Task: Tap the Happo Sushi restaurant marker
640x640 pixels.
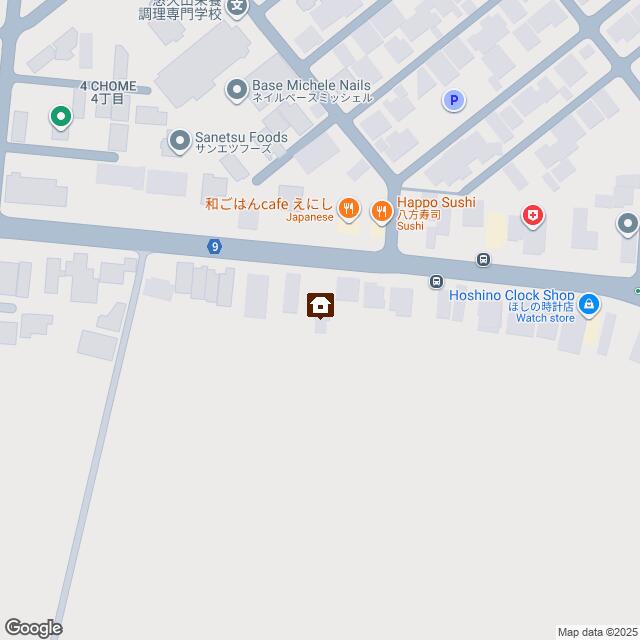Action: tap(381, 210)
